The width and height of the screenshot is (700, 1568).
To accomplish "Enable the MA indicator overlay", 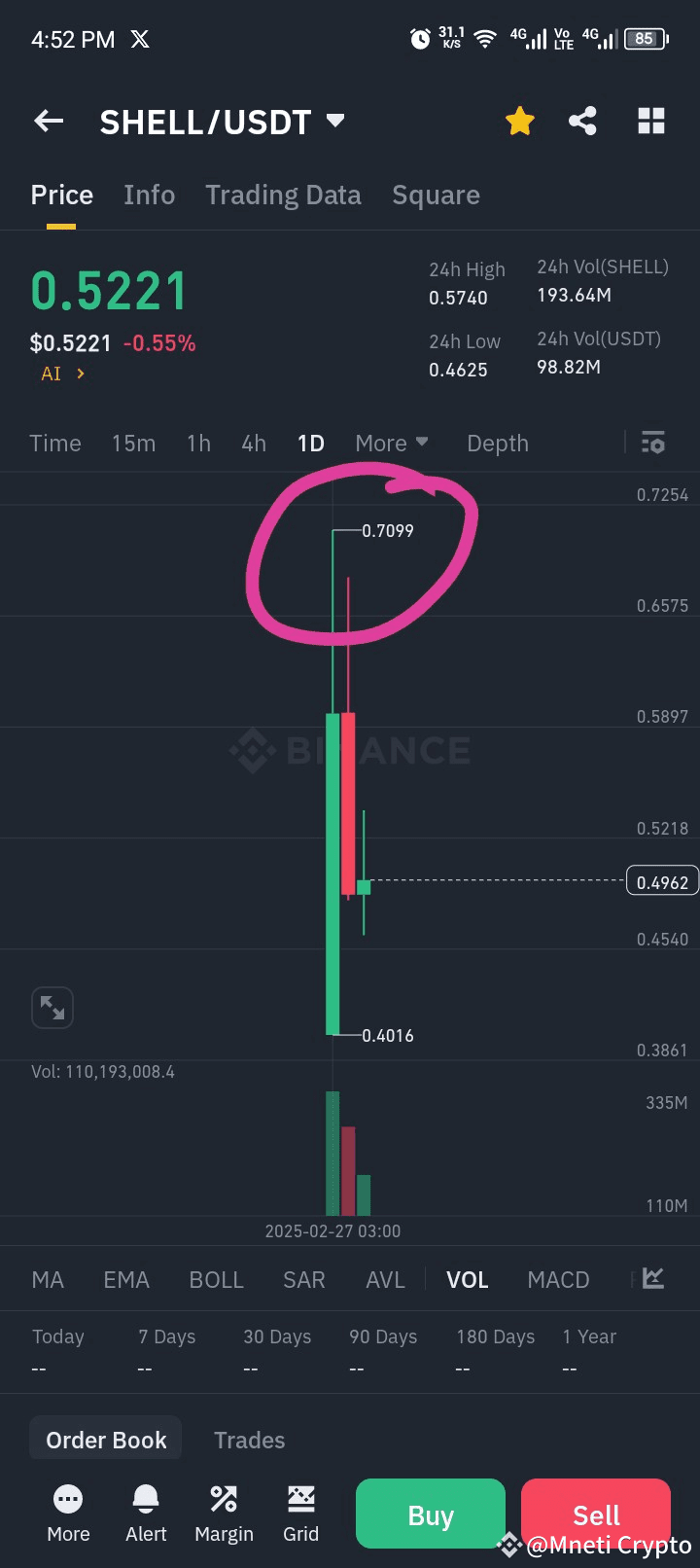I will point(48,1279).
